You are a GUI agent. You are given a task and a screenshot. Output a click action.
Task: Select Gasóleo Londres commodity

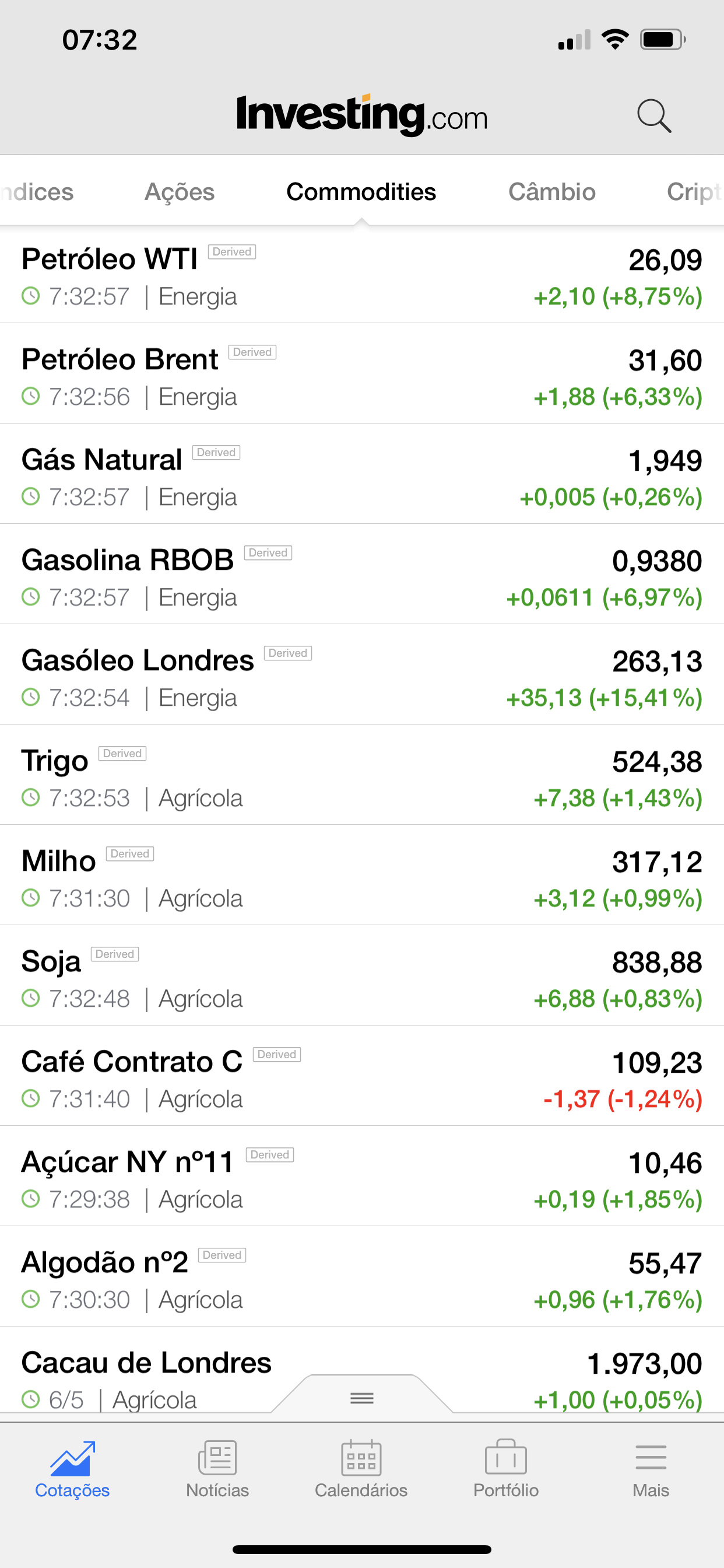(x=362, y=675)
